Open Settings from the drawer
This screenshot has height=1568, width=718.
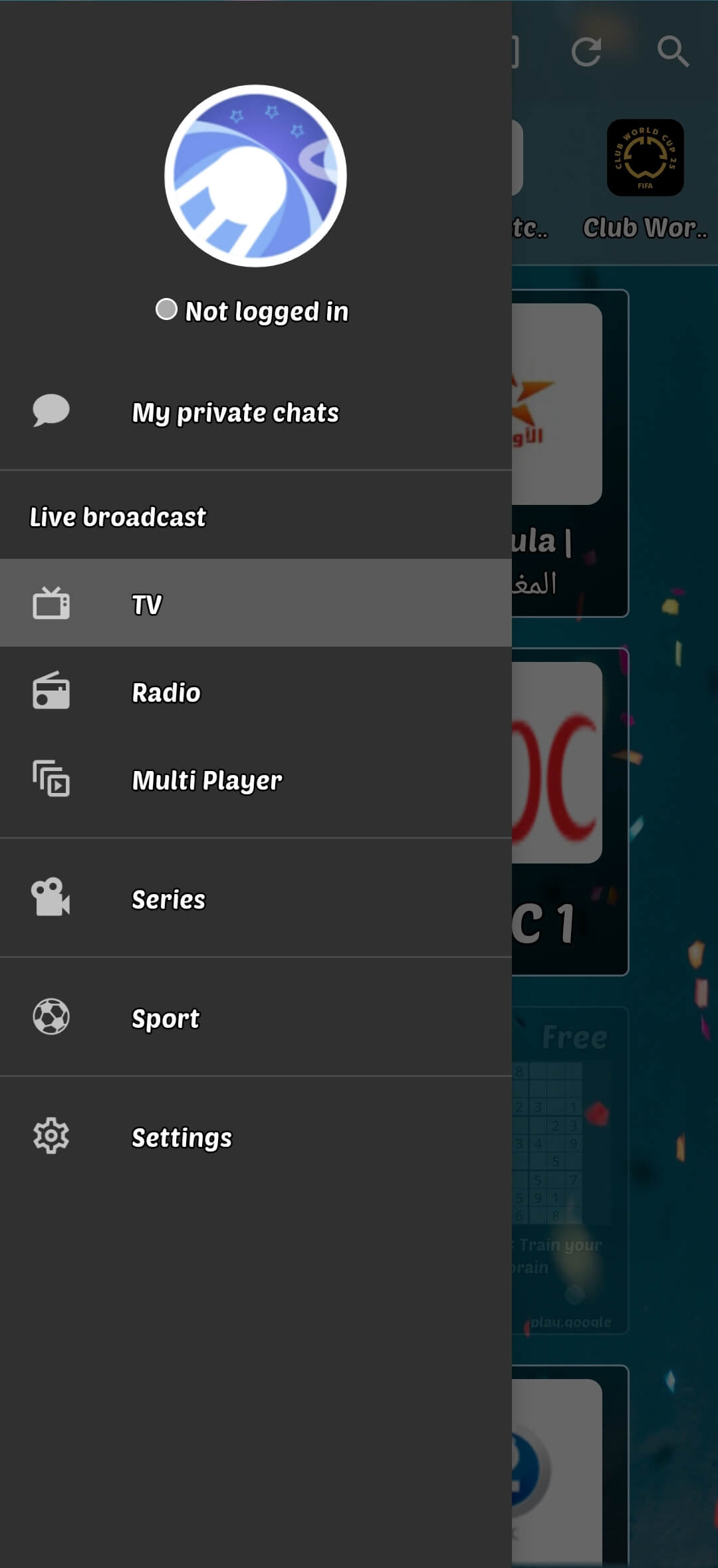click(255, 1137)
